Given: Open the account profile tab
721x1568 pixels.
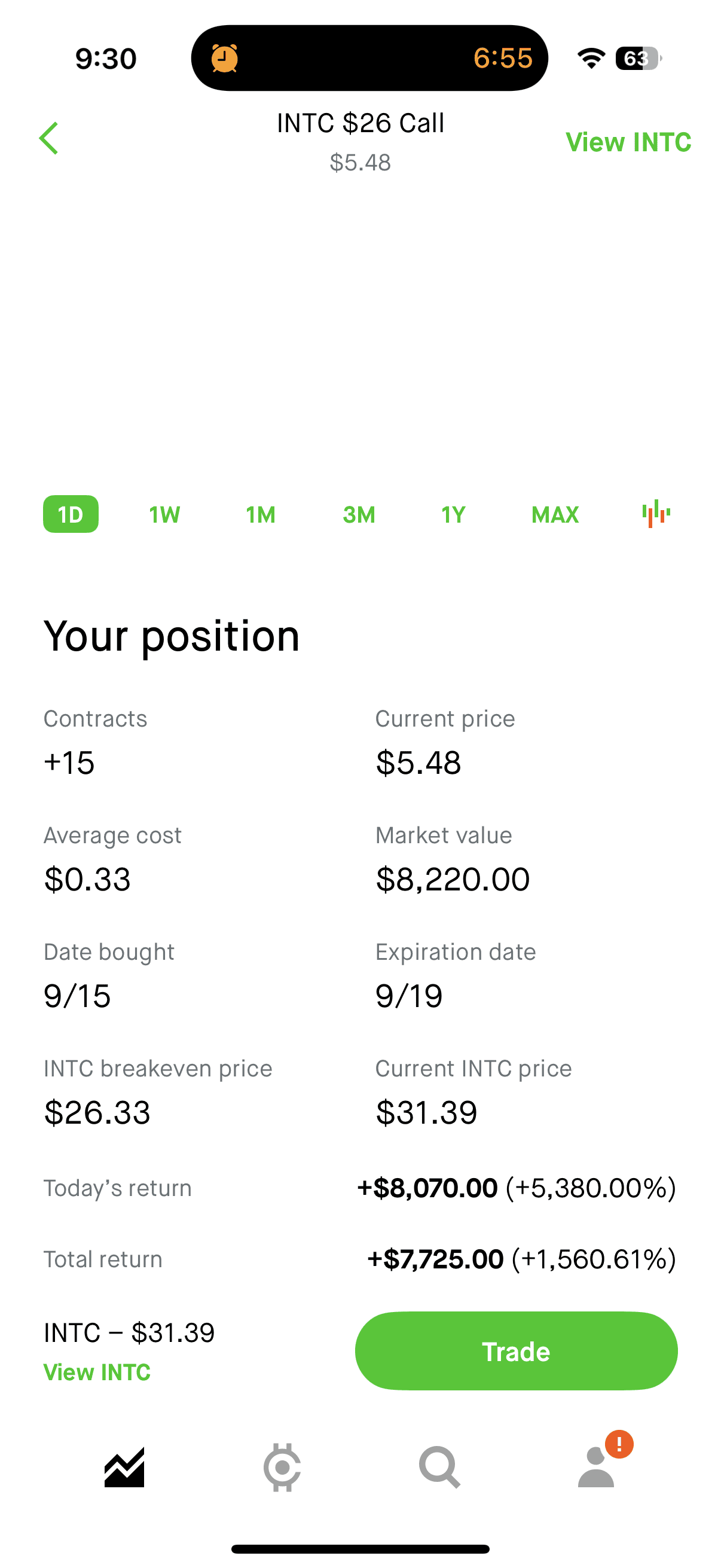Looking at the screenshot, I should [596, 1468].
